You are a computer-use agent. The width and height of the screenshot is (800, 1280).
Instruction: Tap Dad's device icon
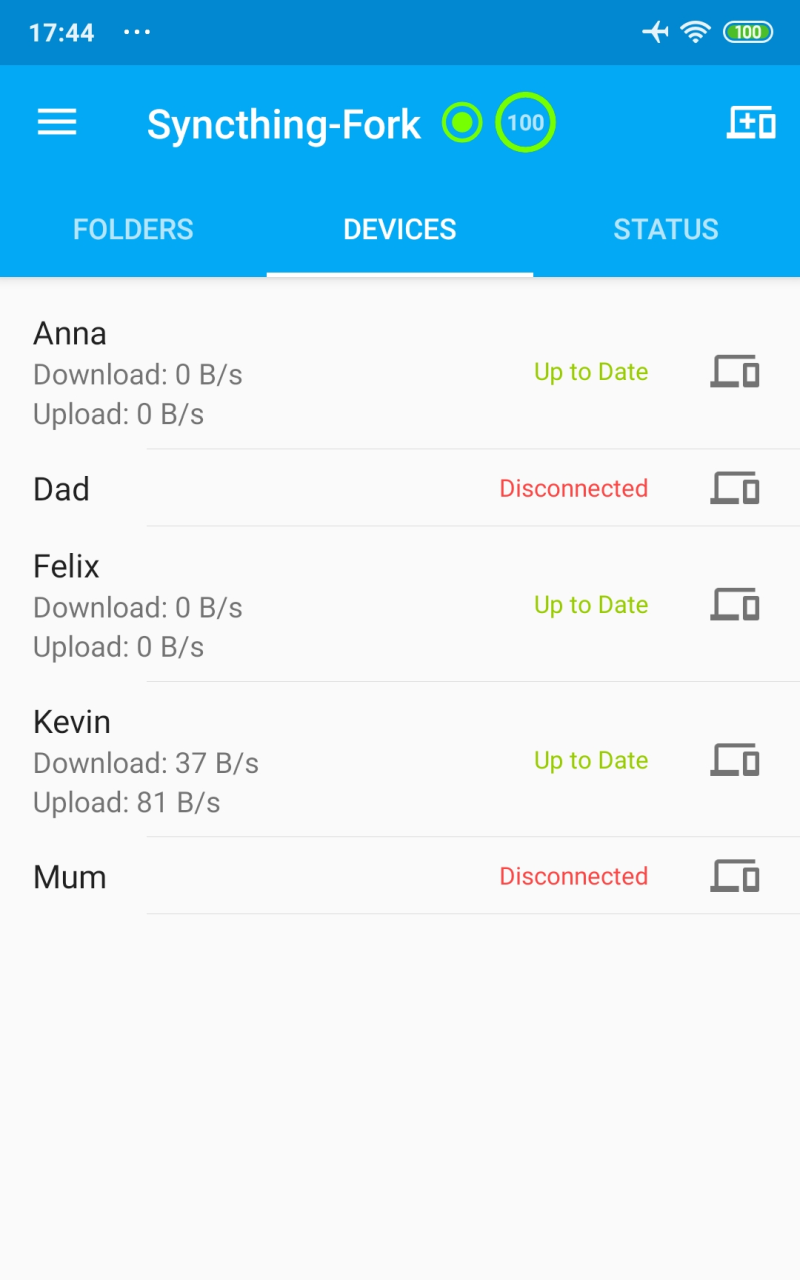point(735,488)
